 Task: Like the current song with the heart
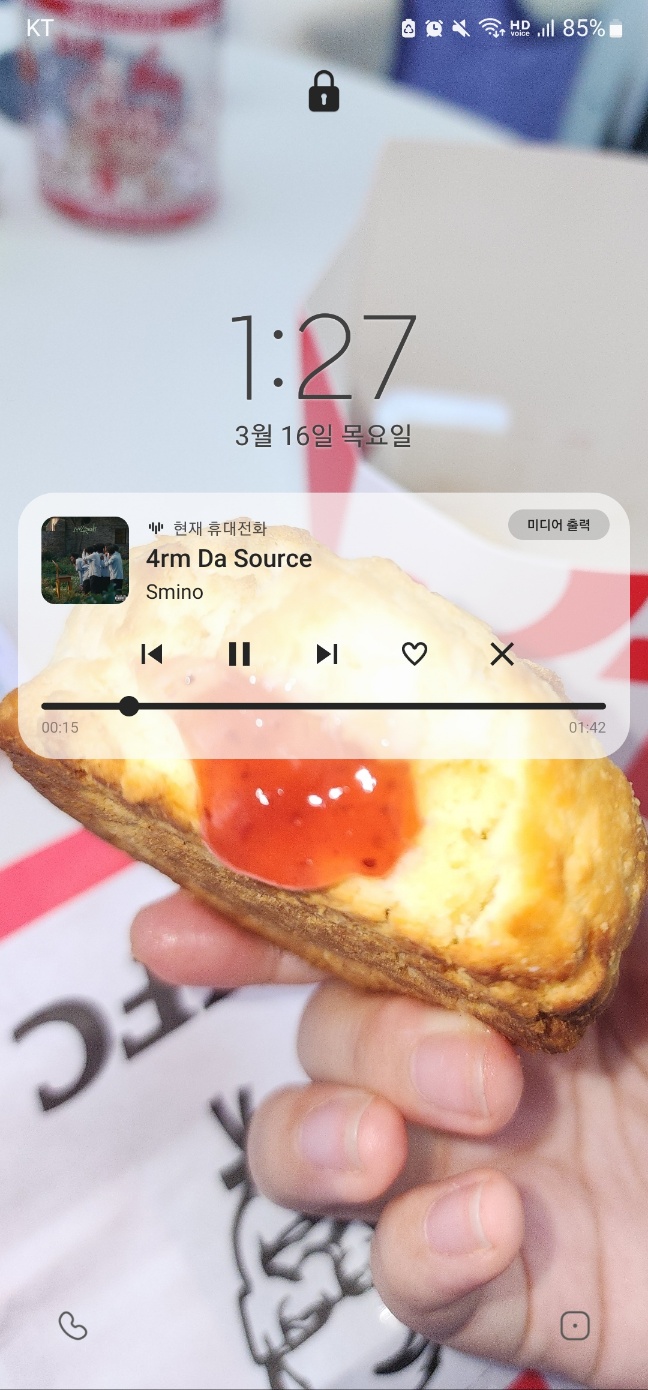pyautogui.click(x=414, y=654)
